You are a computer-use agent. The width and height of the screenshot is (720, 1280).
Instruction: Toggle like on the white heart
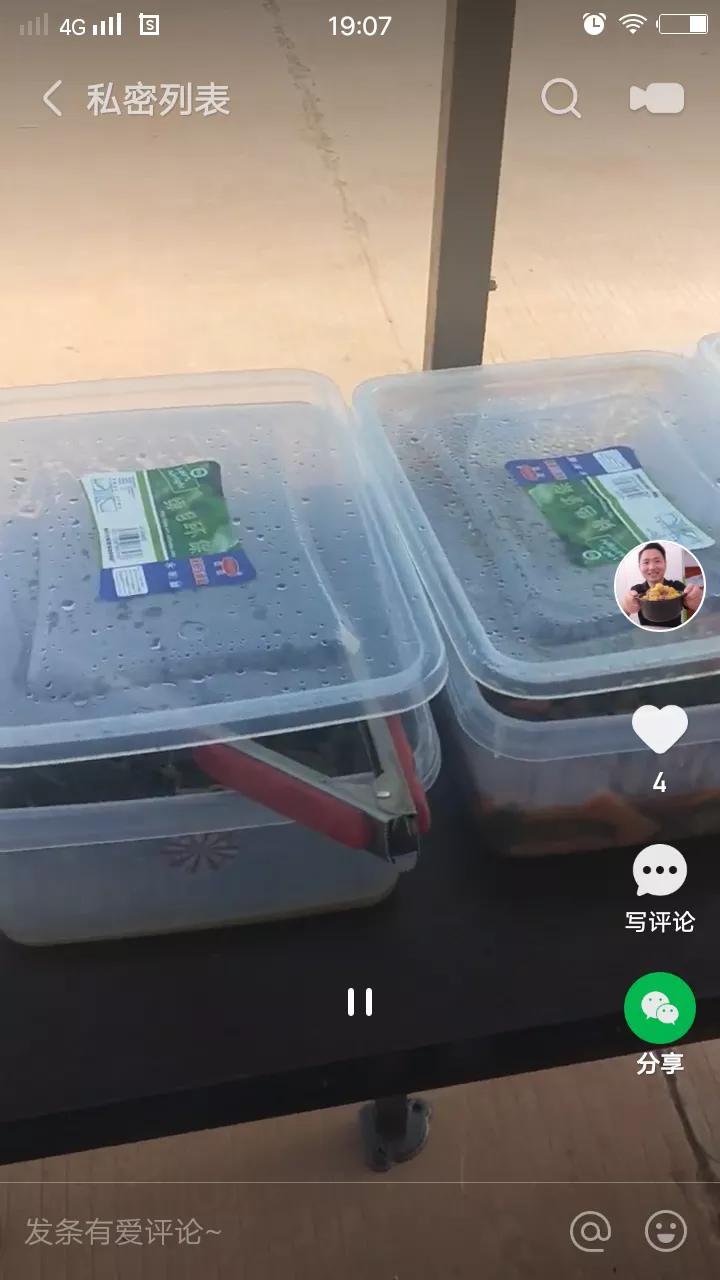point(658,731)
